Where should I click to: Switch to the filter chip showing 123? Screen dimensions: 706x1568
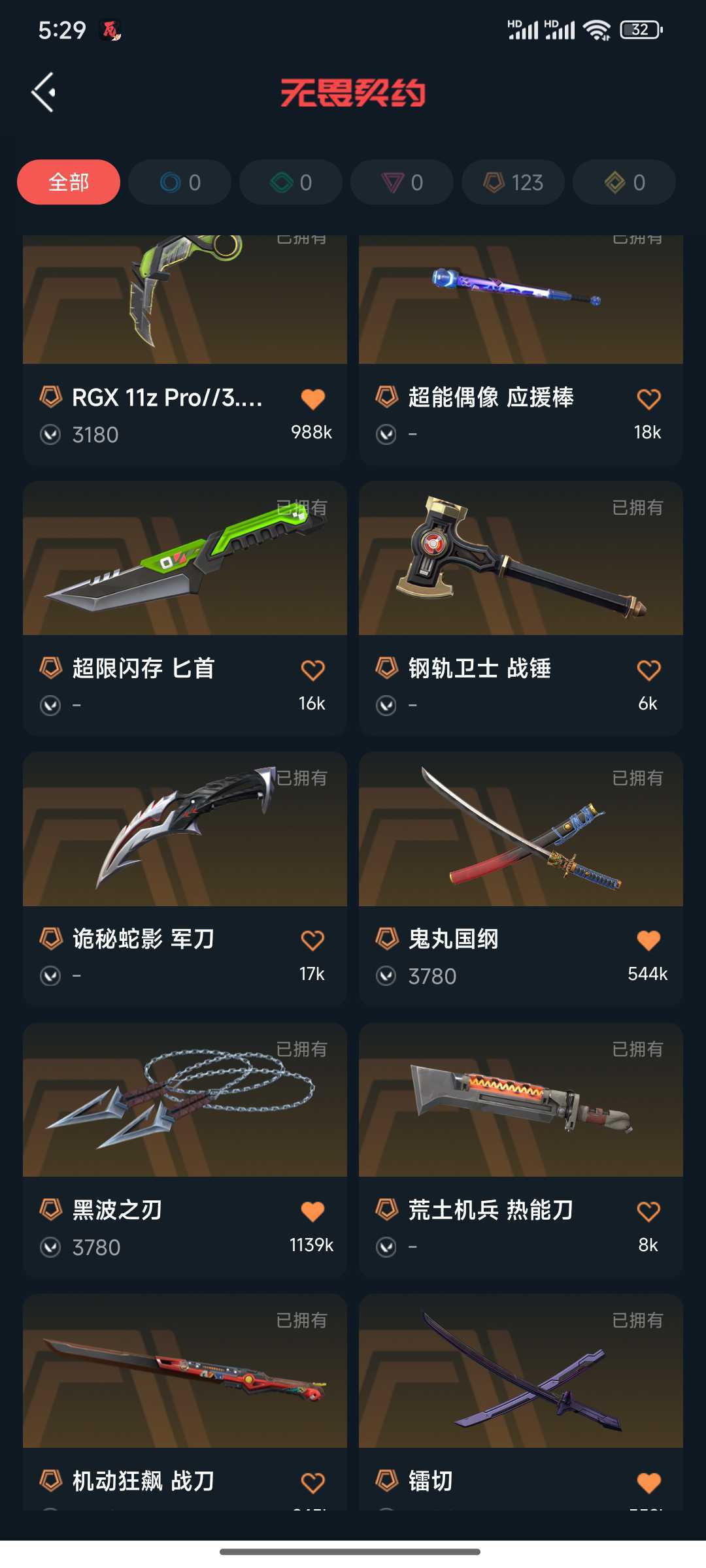pos(513,182)
